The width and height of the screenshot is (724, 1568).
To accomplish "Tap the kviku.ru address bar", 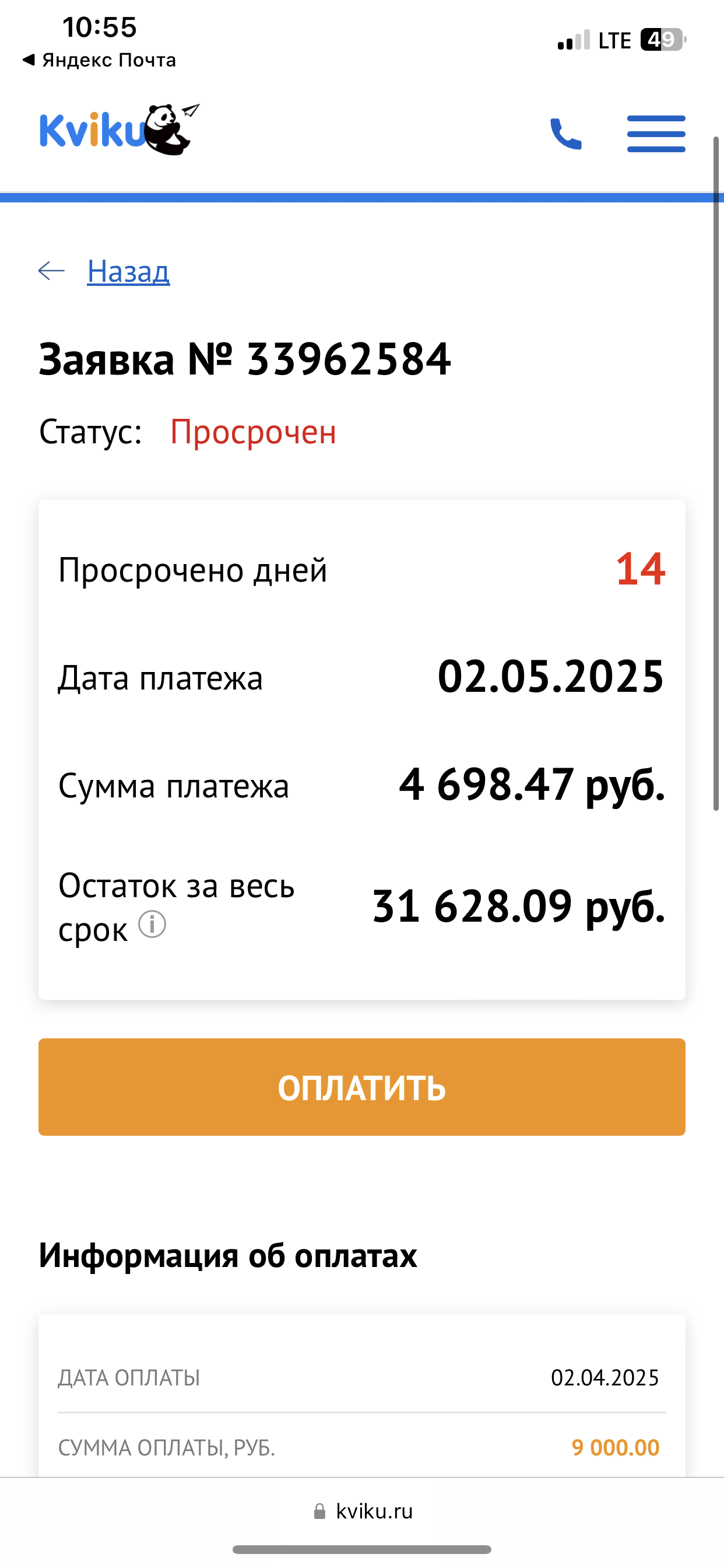I will coord(374,1510).
